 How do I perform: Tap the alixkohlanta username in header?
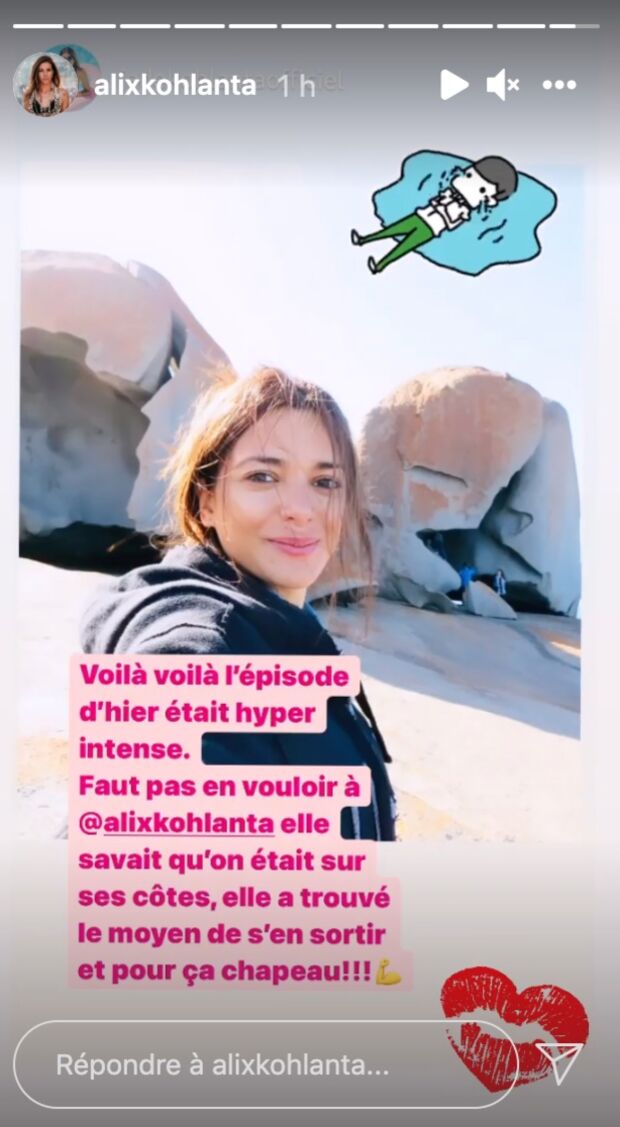[x=175, y=86]
